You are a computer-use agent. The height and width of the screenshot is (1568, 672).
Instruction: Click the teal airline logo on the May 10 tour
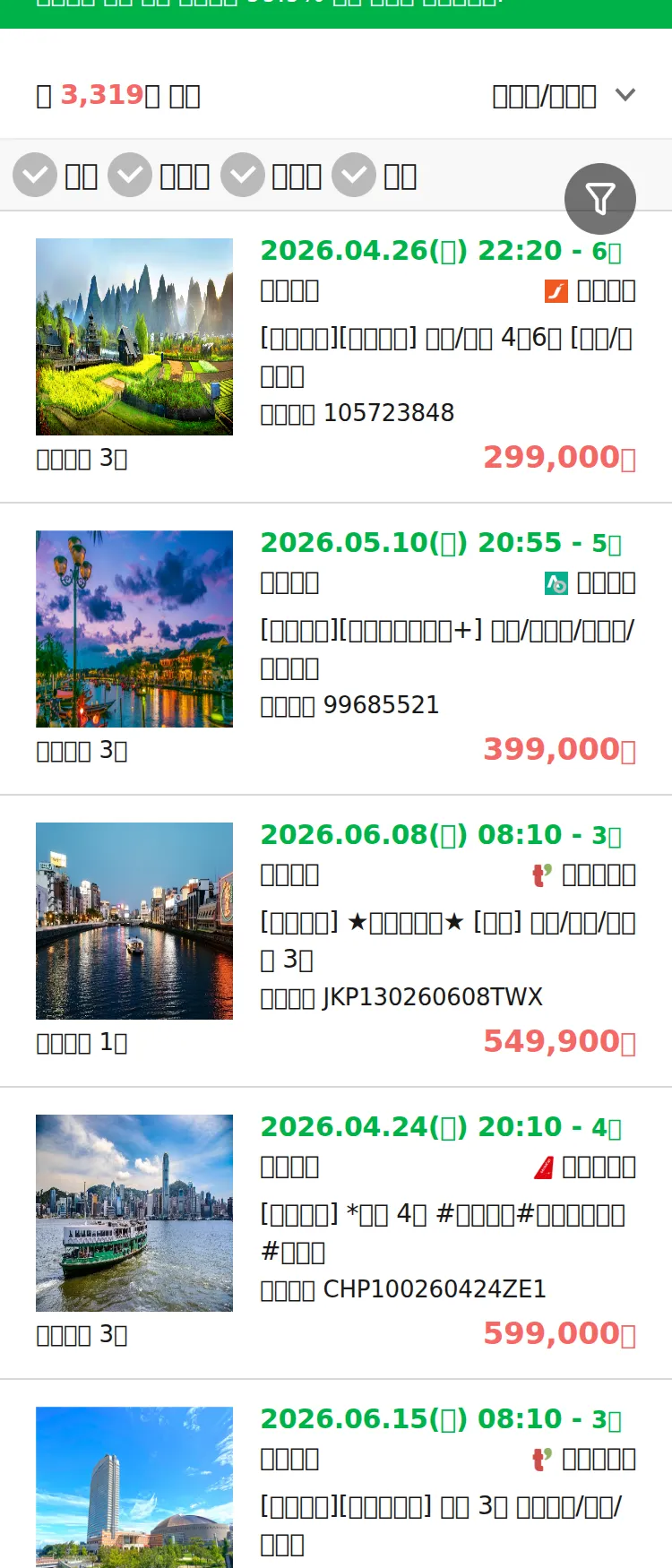pos(557,582)
